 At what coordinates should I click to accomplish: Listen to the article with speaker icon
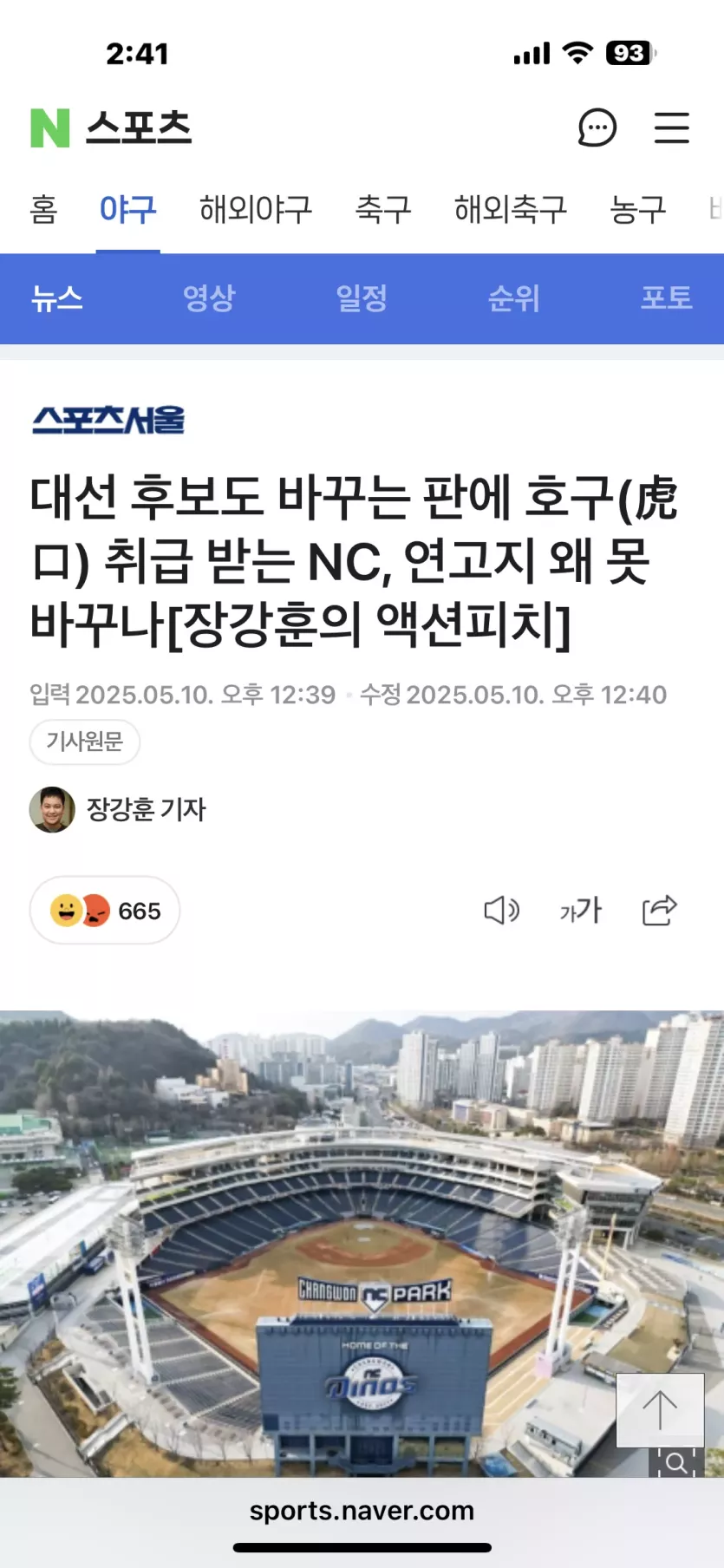[501, 911]
